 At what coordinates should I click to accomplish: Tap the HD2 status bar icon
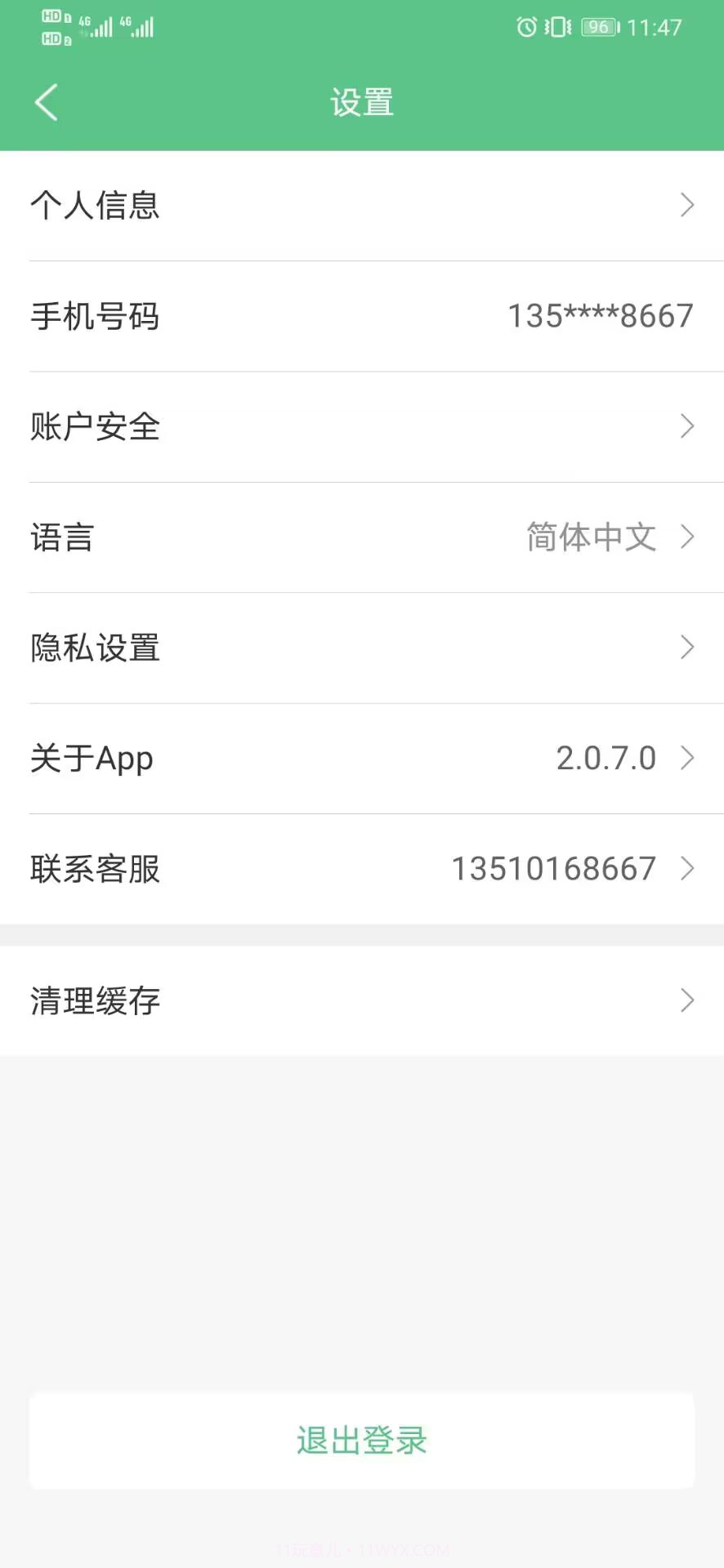click(x=51, y=37)
